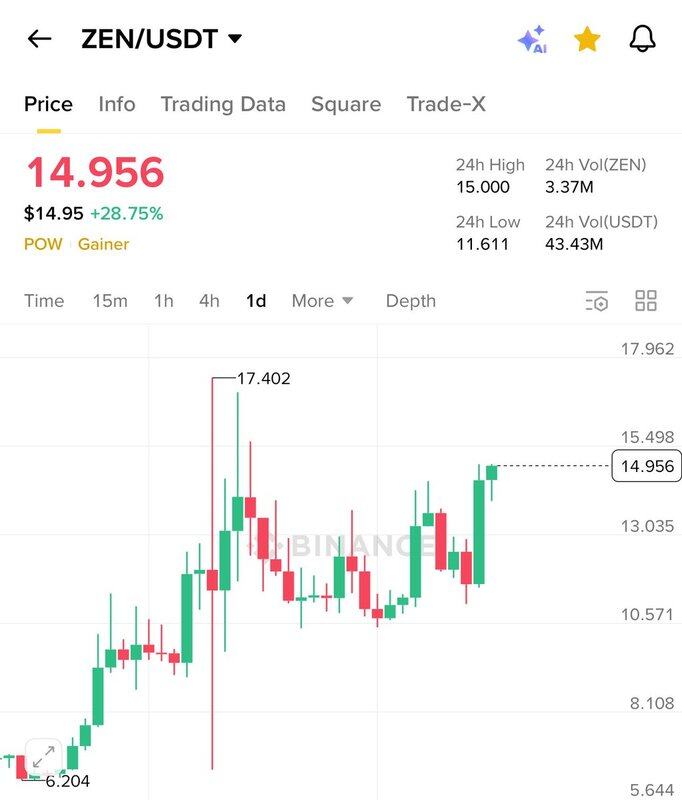This screenshot has width=682, height=800.
Task: Tap the POW category tag
Action: pos(44,244)
